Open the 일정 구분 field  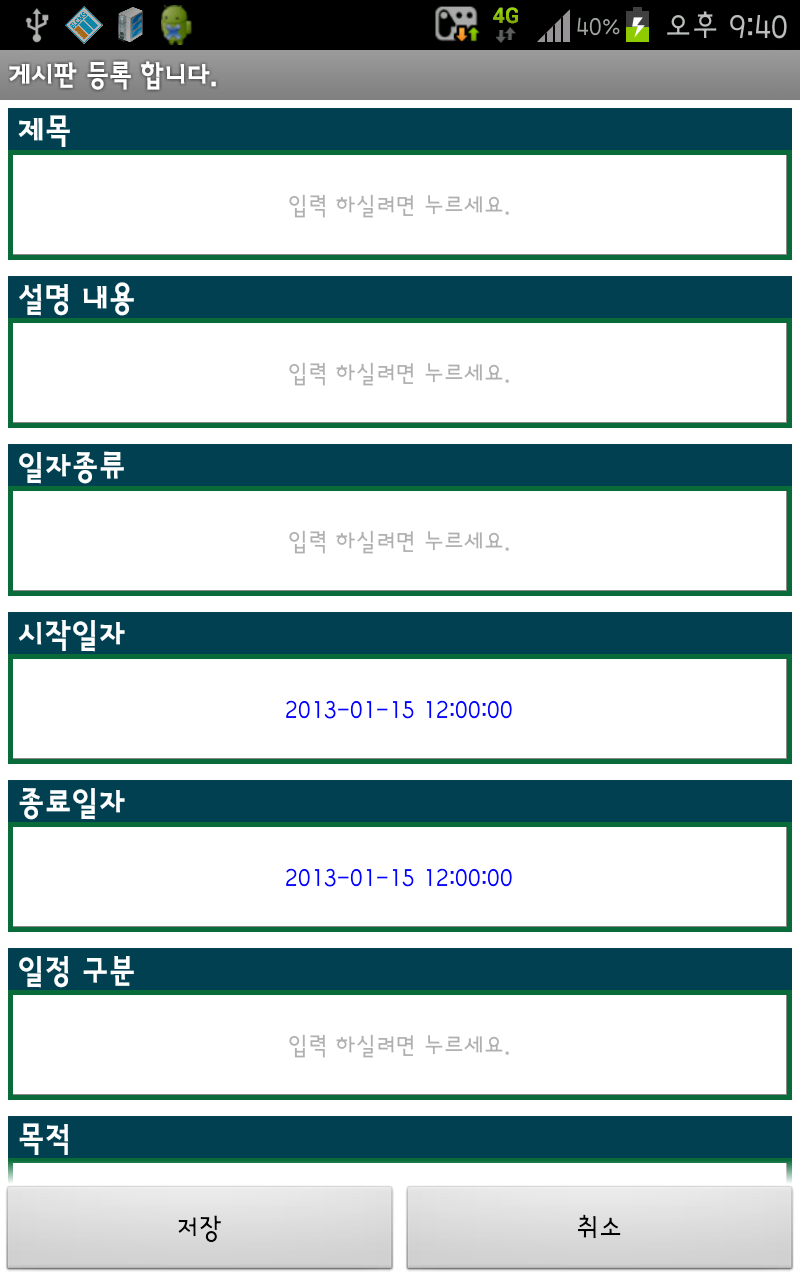400,1045
